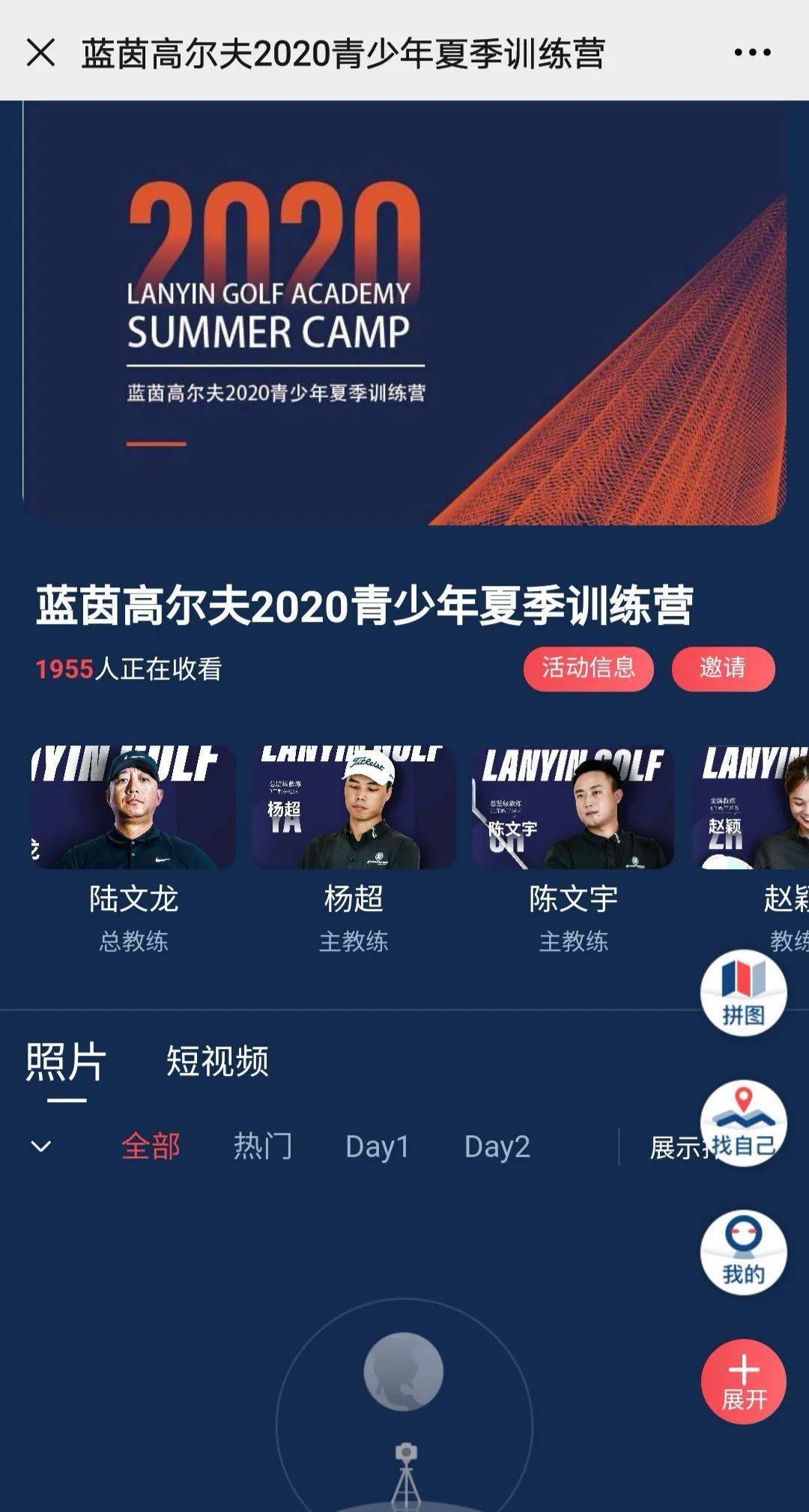The image size is (809, 1512).
Task: Close the page with the X icon
Action: [40, 52]
